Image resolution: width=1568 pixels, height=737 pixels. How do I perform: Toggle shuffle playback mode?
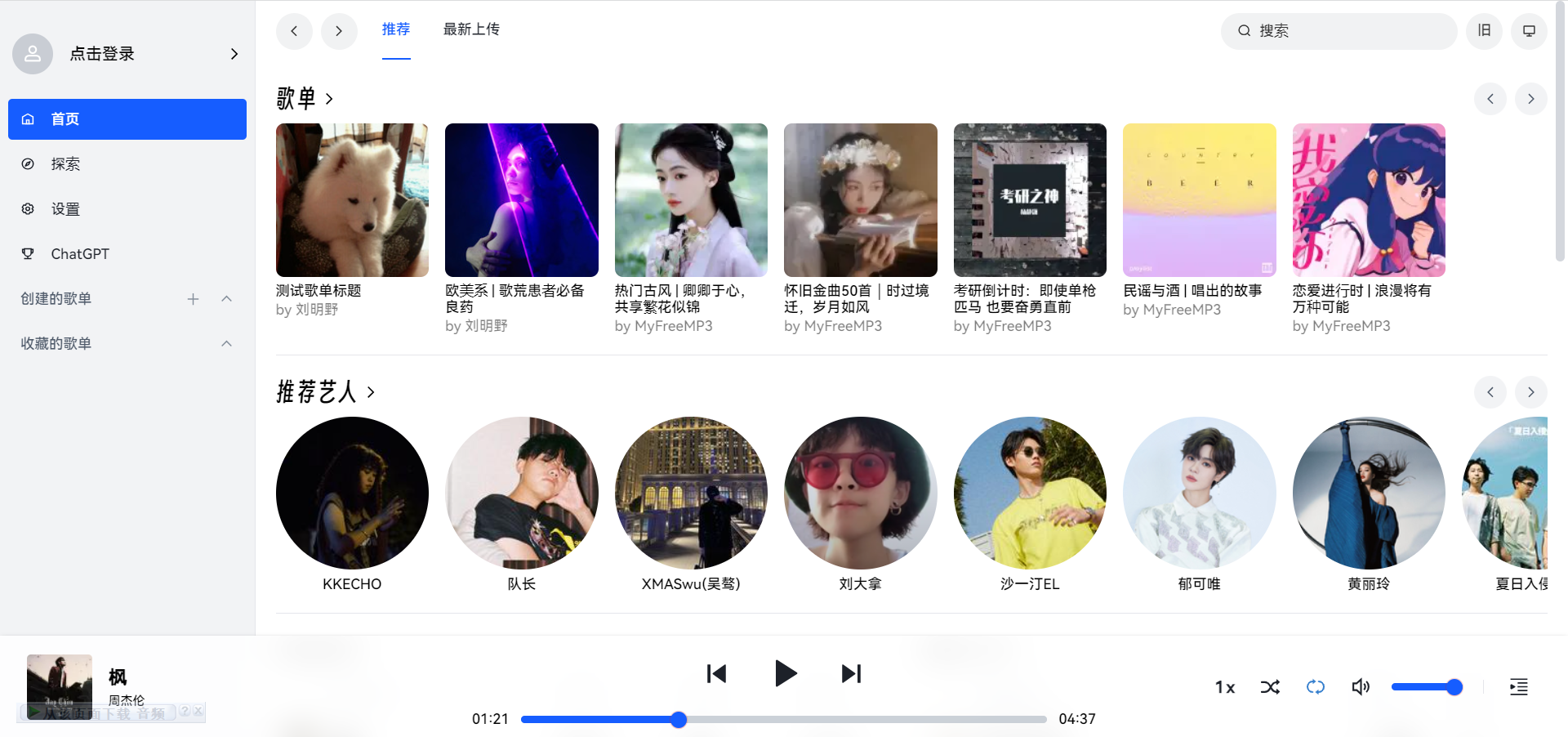click(x=1270, y=687)
